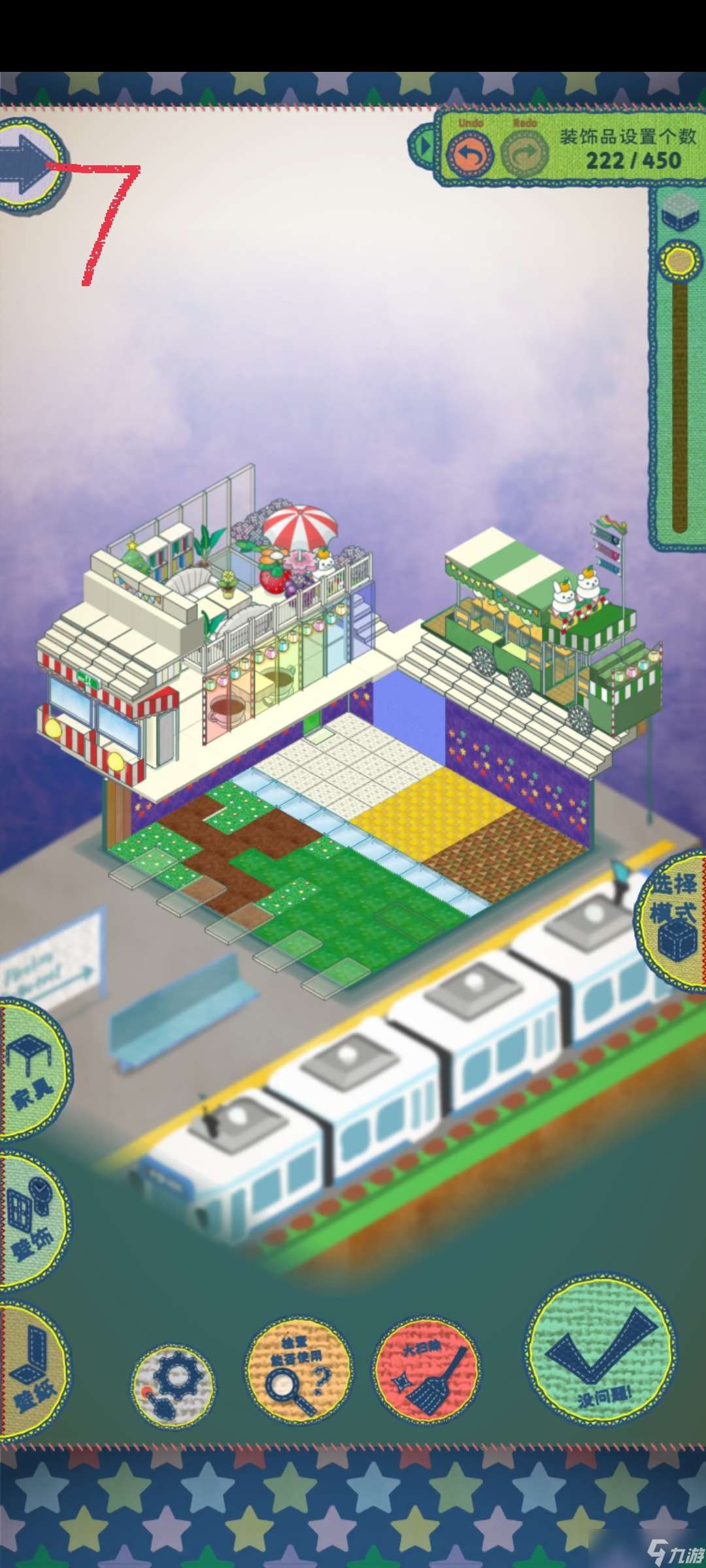Undo the last decoration placement
The image size is (706, 1568).
point(469,154)
